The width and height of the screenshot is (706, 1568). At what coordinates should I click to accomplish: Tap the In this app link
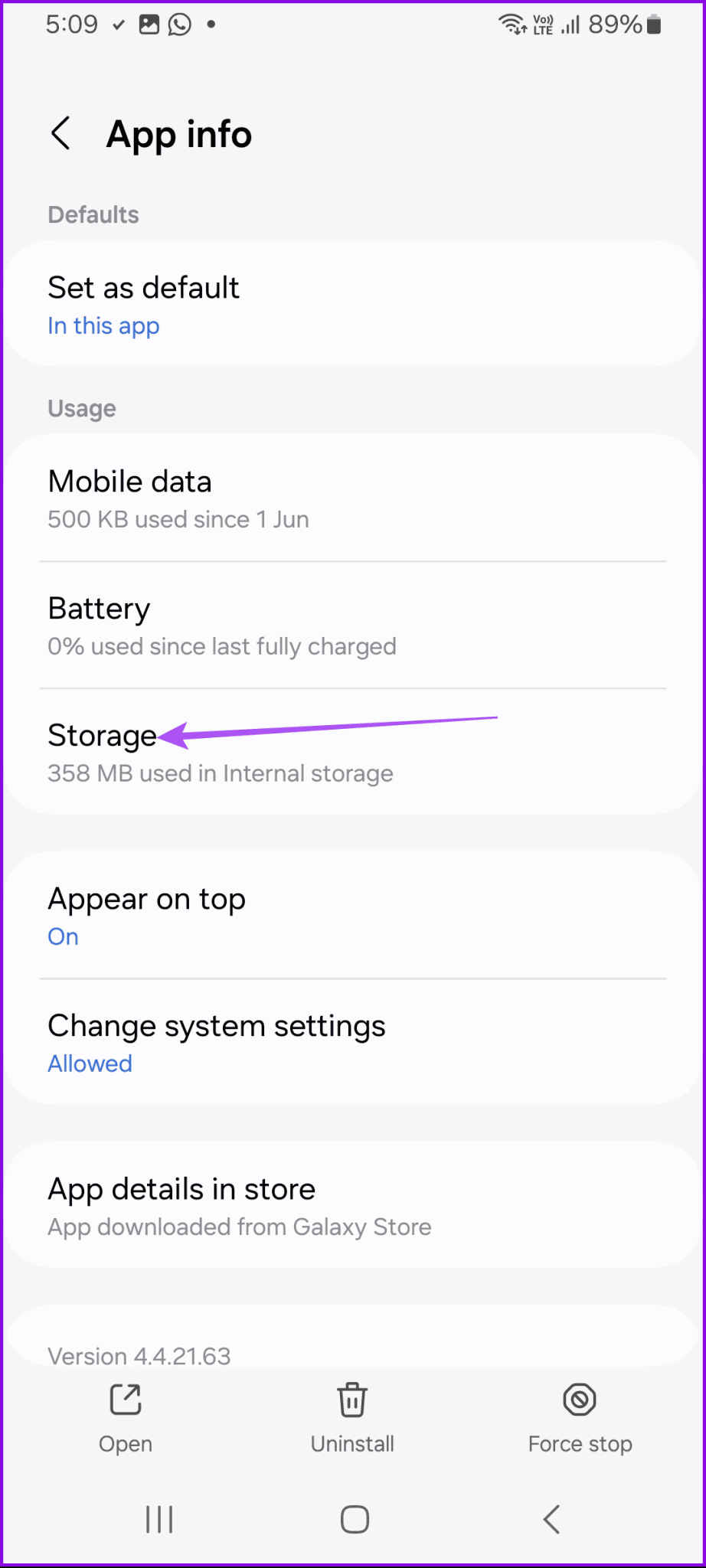click(x=103, y=325)
